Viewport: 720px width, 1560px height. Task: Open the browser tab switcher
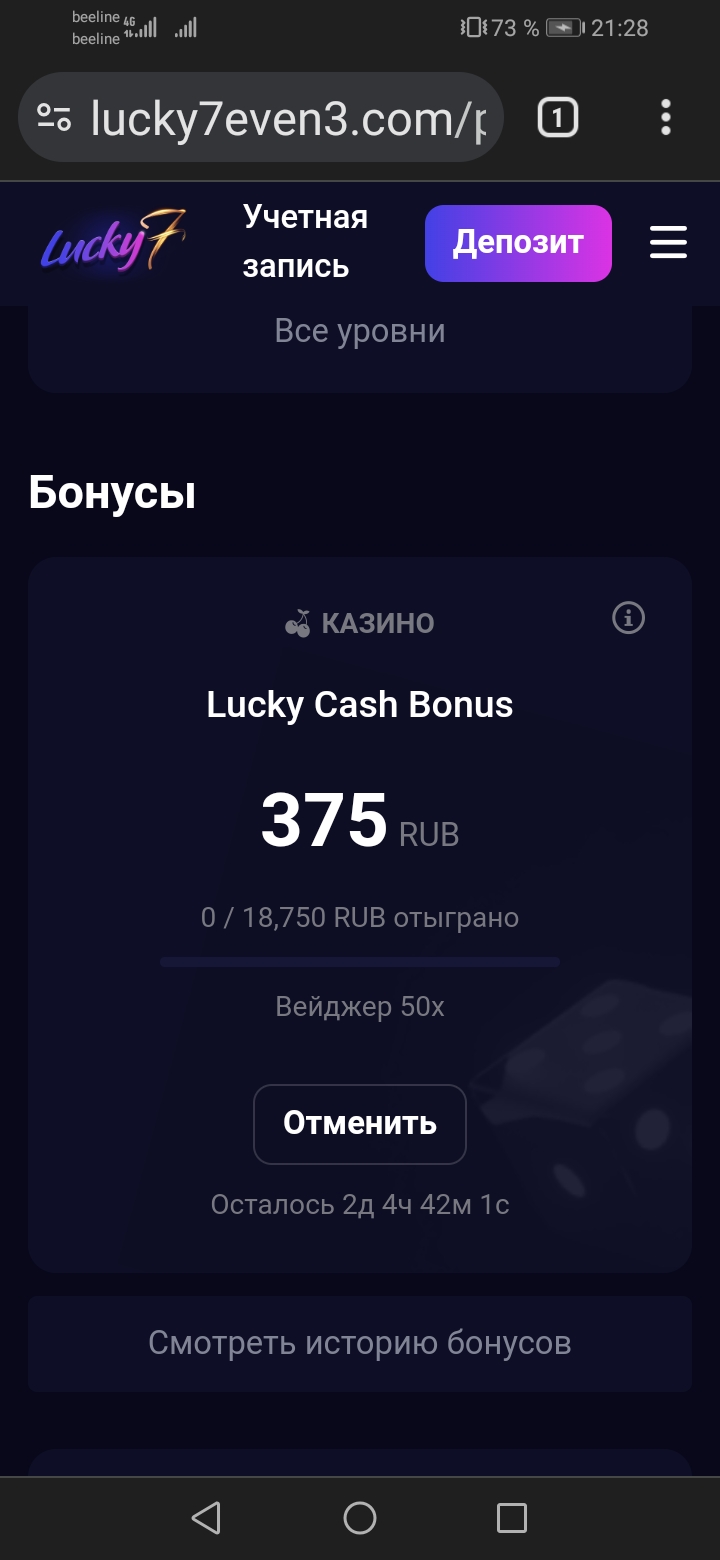(557, 119)
